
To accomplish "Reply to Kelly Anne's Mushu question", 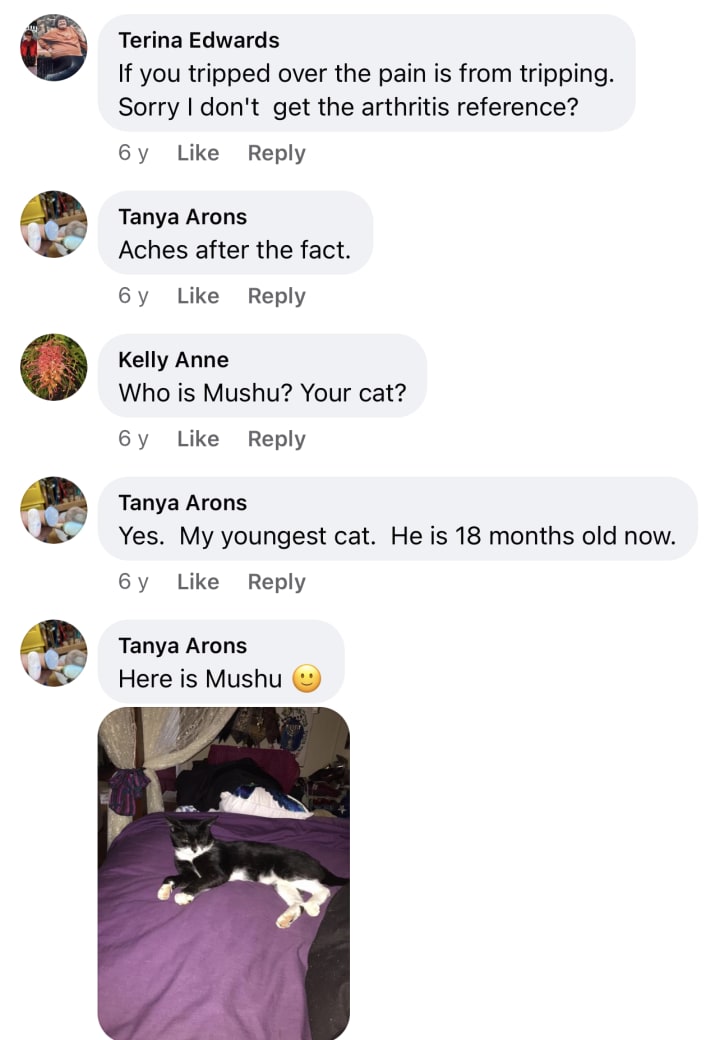I will tap(276, 439).
